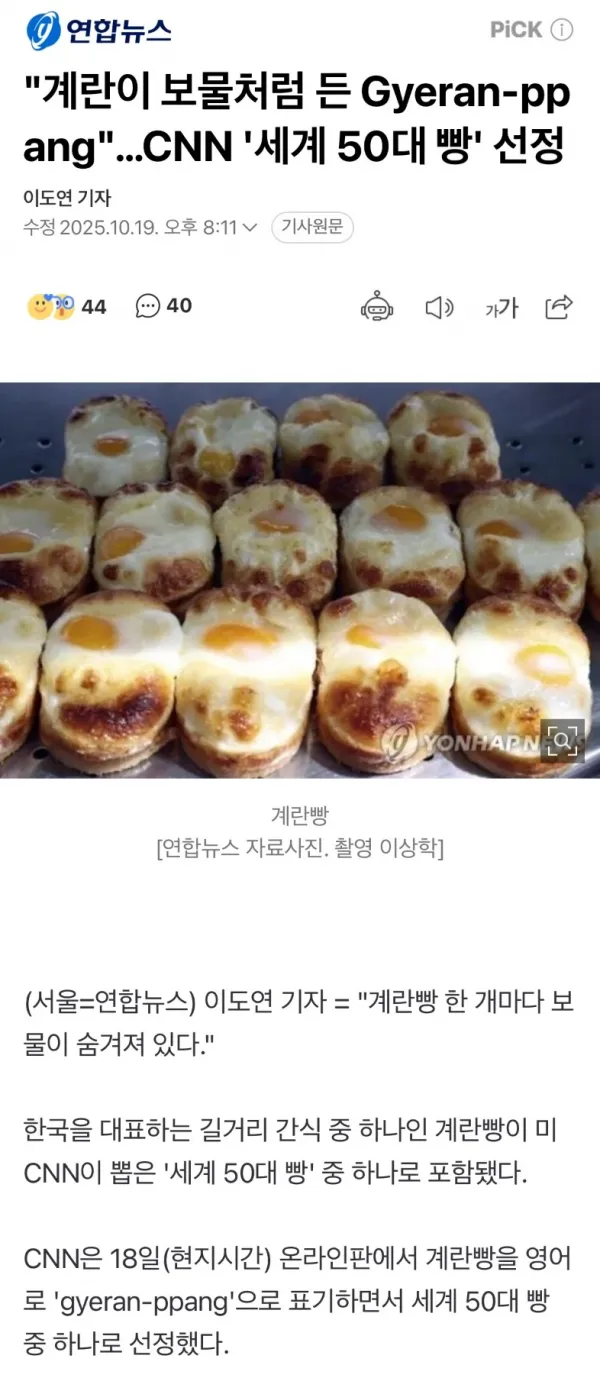This screenshot has height=1378, width=600.
Task: Tap the PiCK info icon
Action: tap(563, 30)
